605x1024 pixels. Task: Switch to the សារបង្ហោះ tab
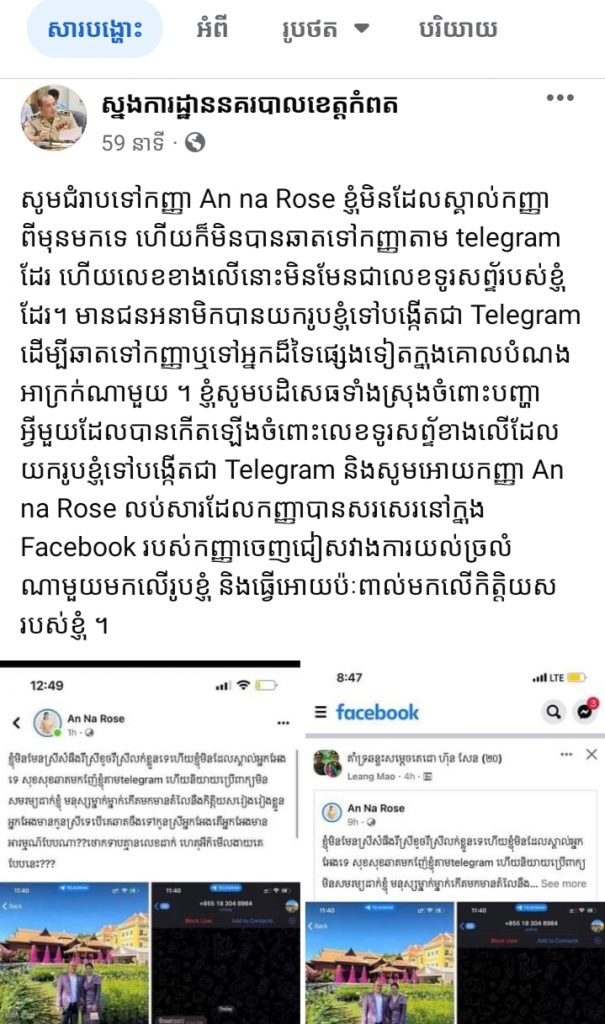point(93,28)
